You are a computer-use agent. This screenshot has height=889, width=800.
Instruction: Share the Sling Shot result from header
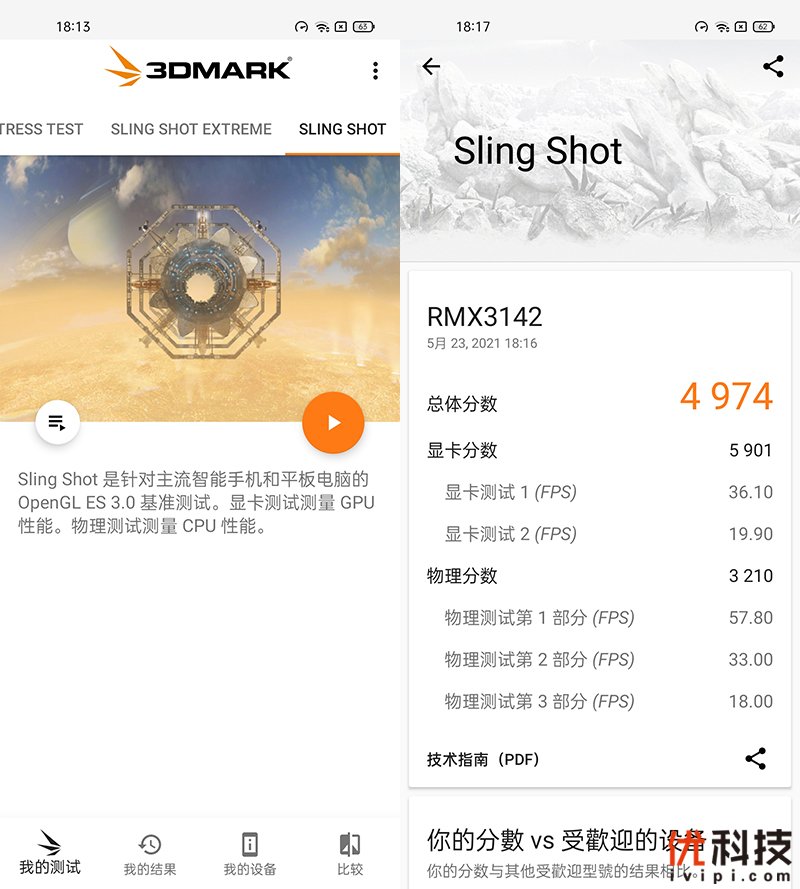click(x=772, y=67)
